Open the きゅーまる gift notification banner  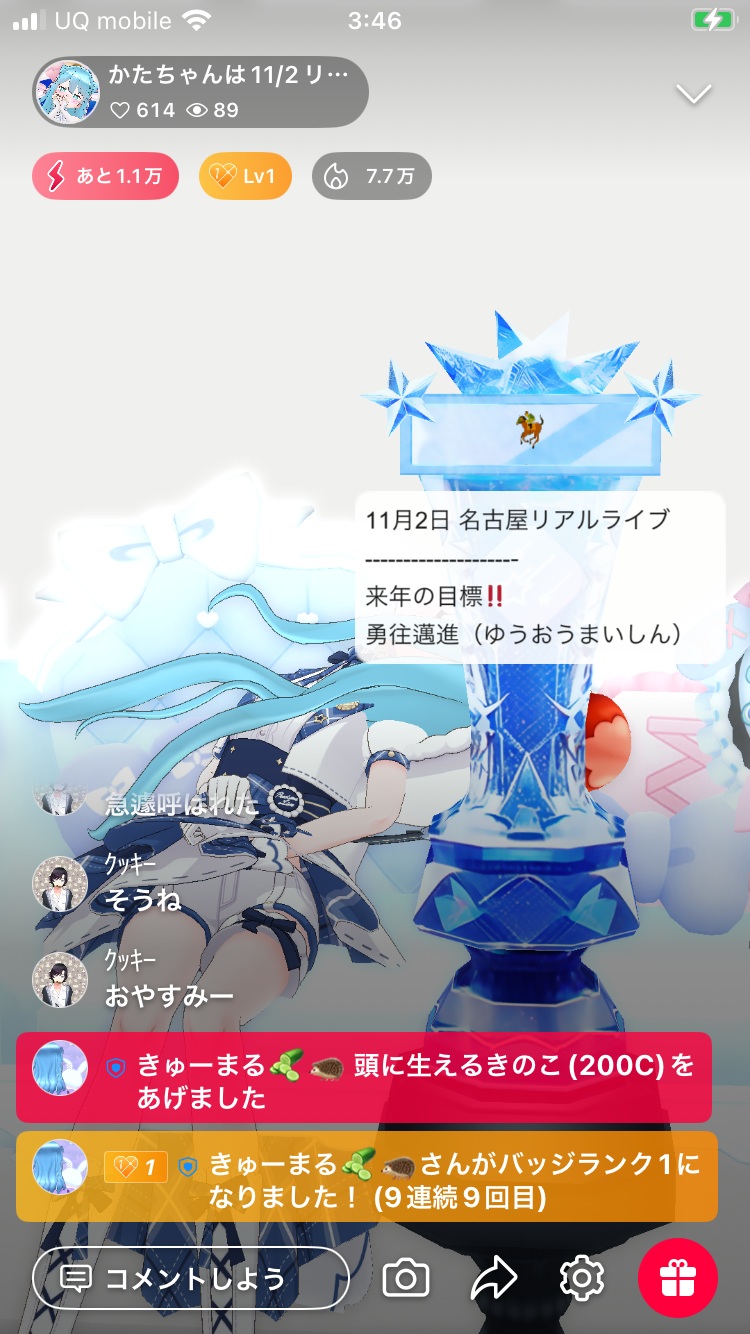(x=364, y=1078)
